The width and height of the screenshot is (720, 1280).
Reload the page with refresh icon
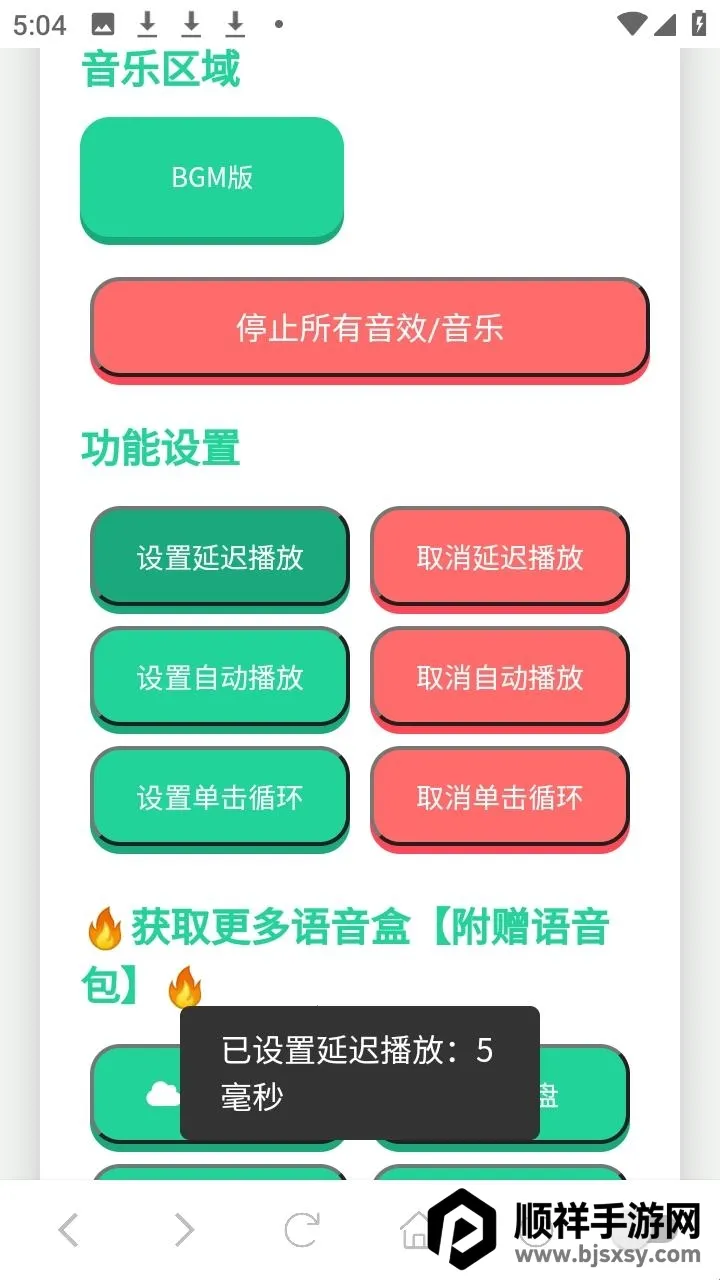pyautogui.click(x=301, y=1229)
